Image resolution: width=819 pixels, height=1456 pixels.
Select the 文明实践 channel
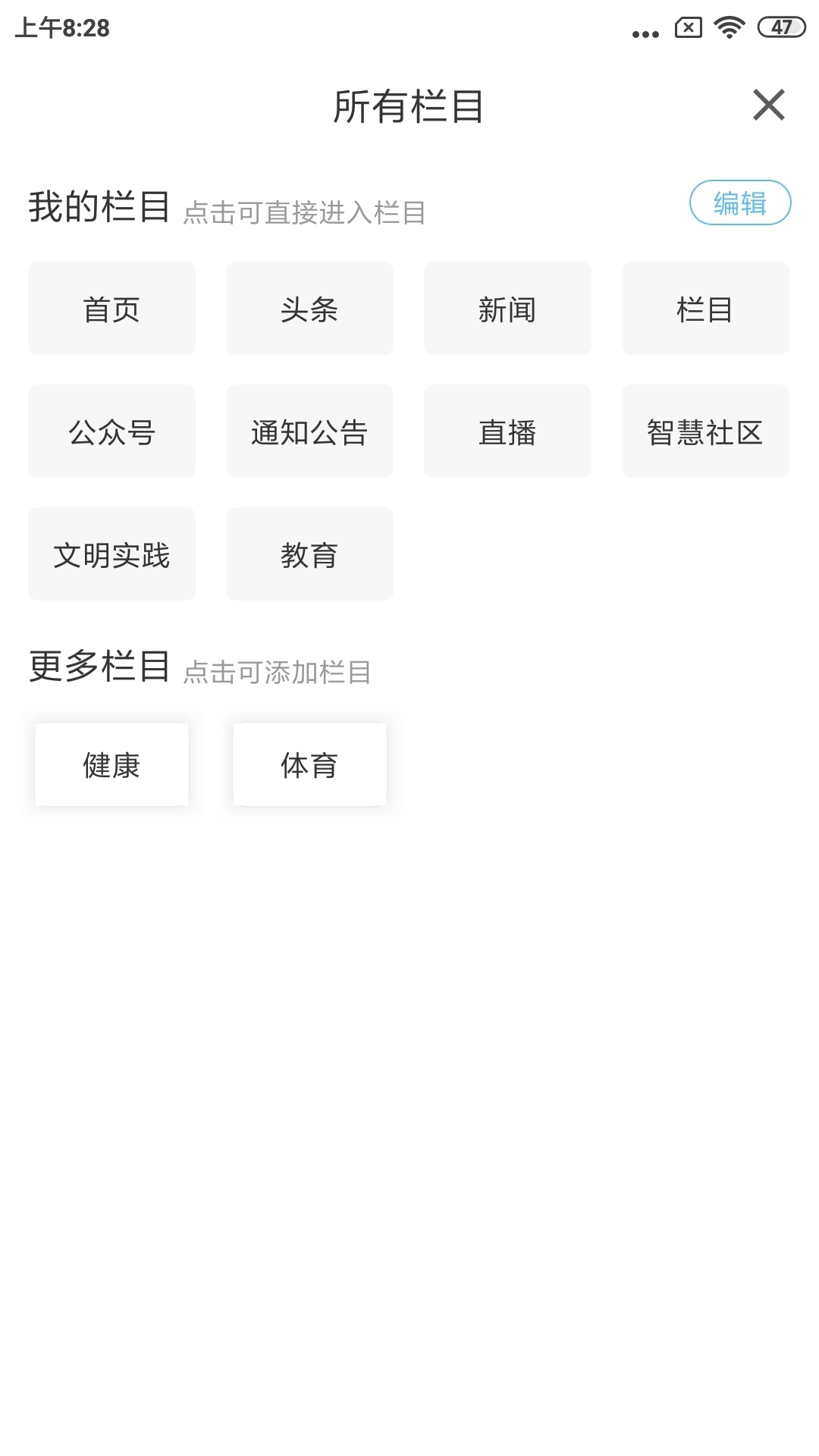pos(111,554)
